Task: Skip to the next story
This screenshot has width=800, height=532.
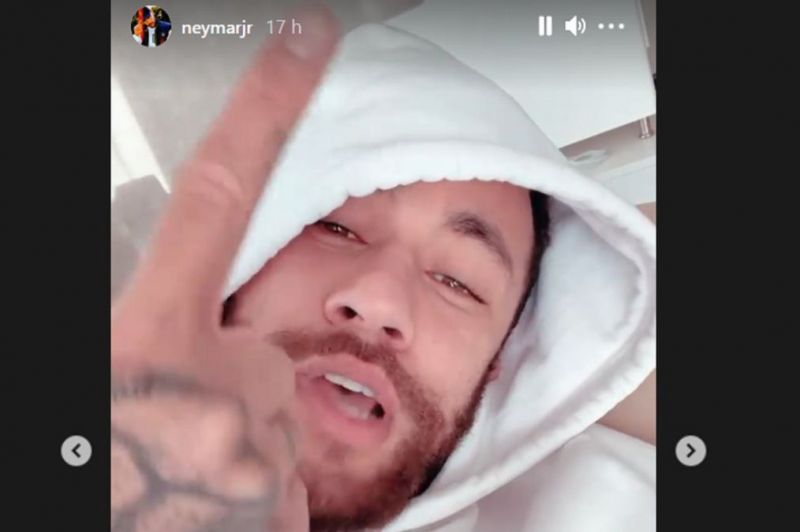Action: 690,451
